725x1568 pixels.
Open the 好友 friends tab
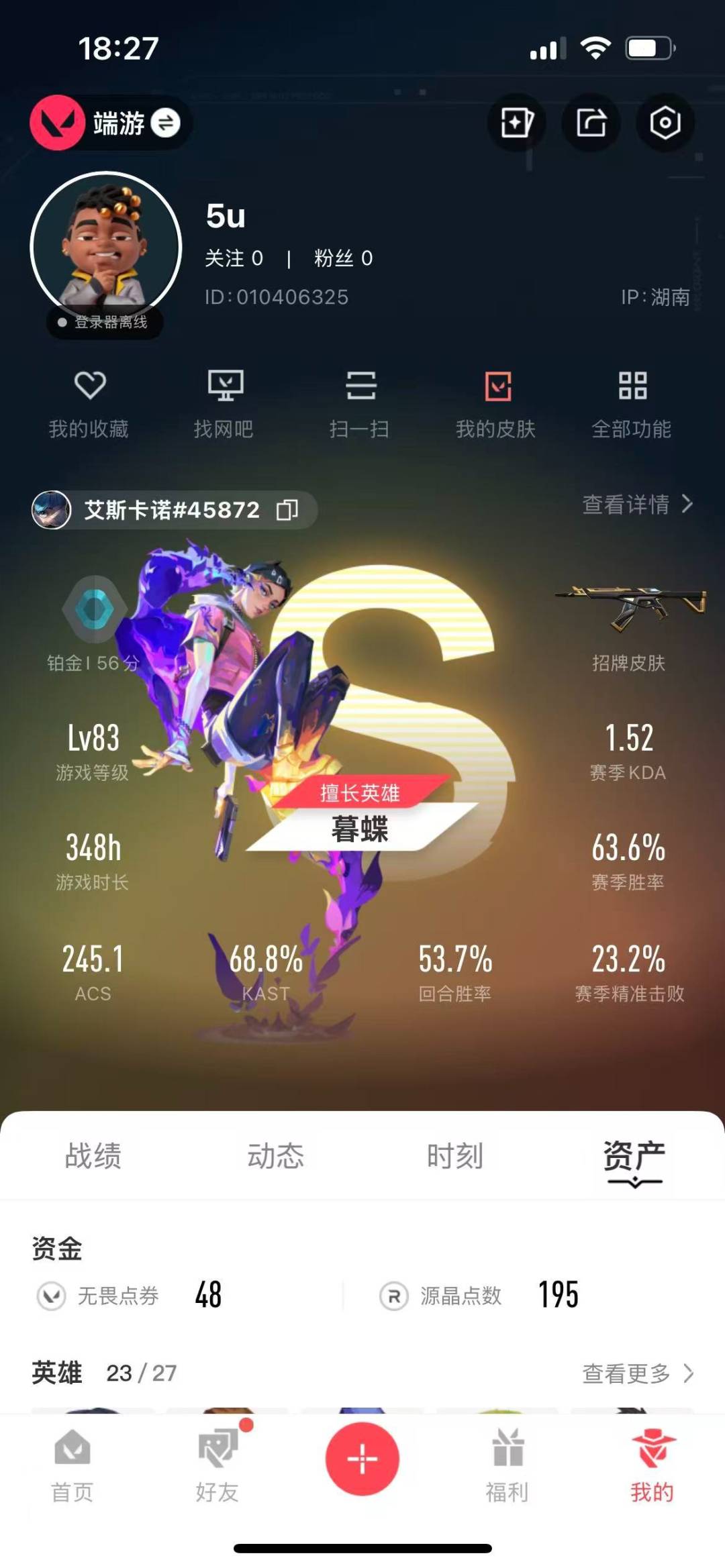(217, 1465)
